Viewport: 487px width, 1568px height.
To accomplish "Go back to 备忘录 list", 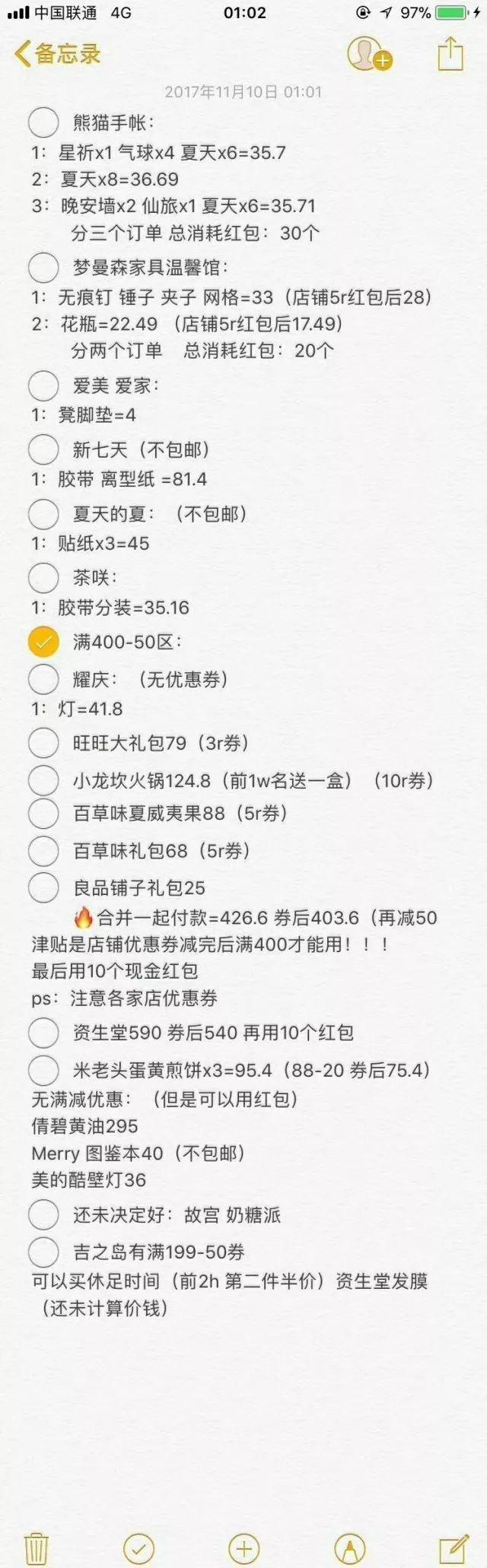I will tap(57, 54).
